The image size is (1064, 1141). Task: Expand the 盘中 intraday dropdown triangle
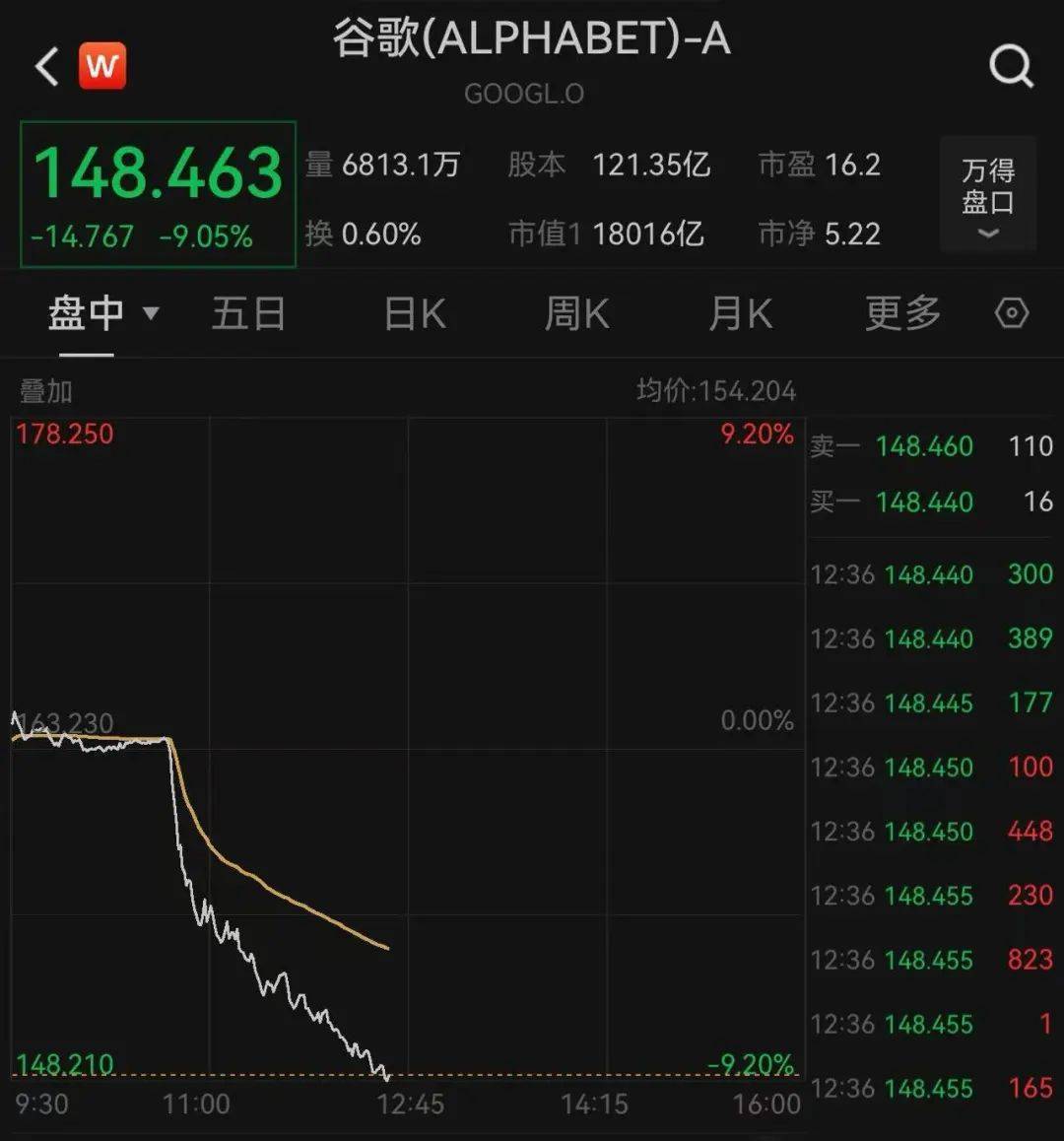(x=151, y=313)
